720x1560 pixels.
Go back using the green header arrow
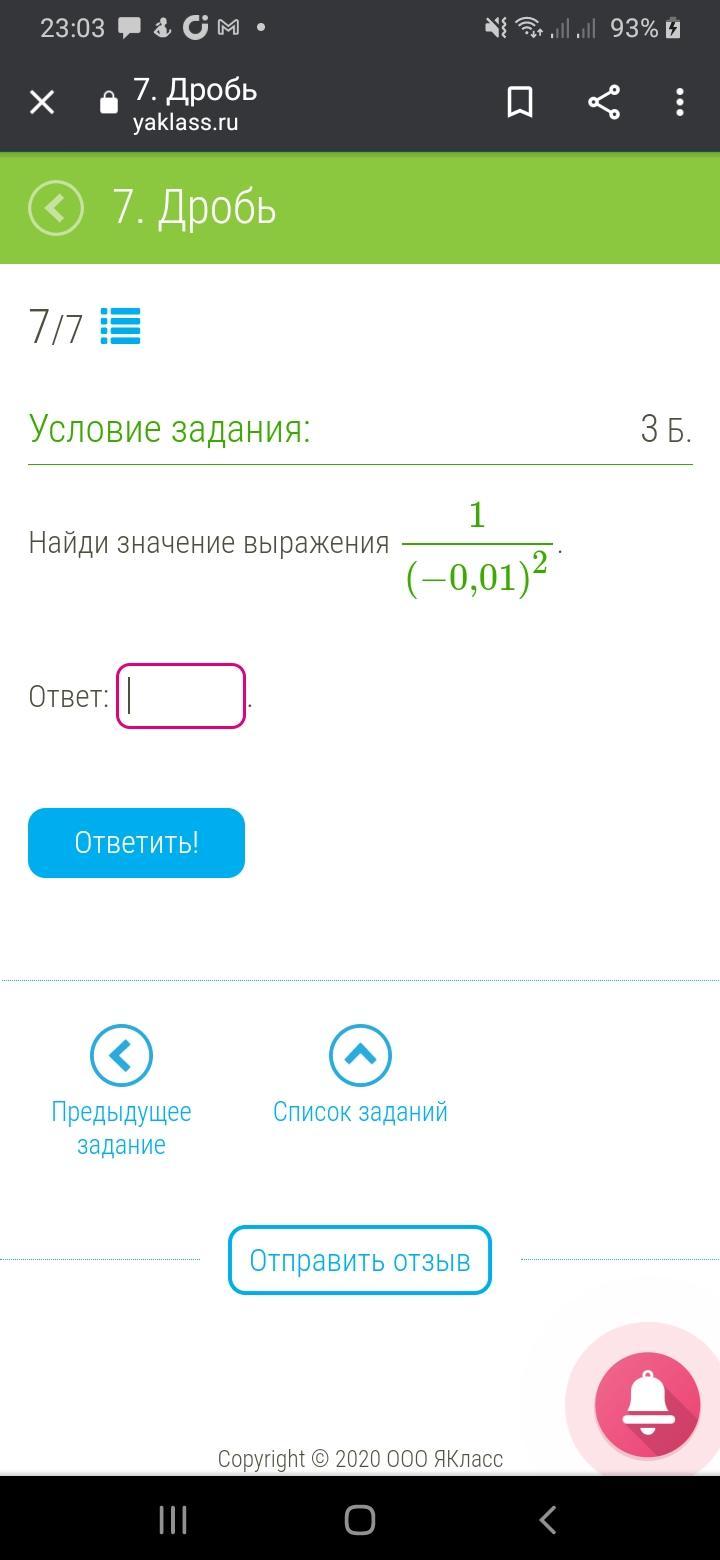56,208
